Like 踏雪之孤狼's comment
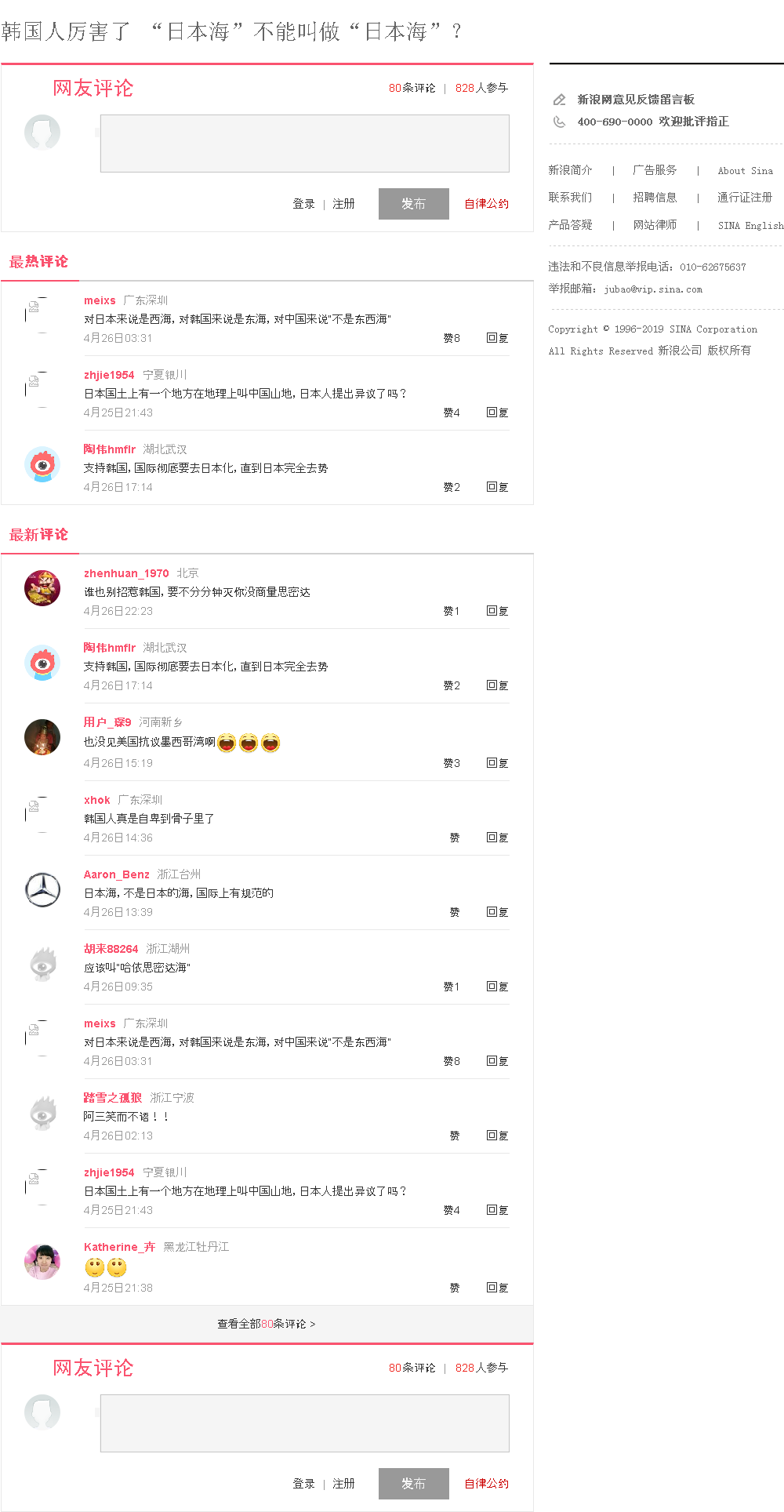This screenshot has width=784, height=1512. pos(455,1136)
